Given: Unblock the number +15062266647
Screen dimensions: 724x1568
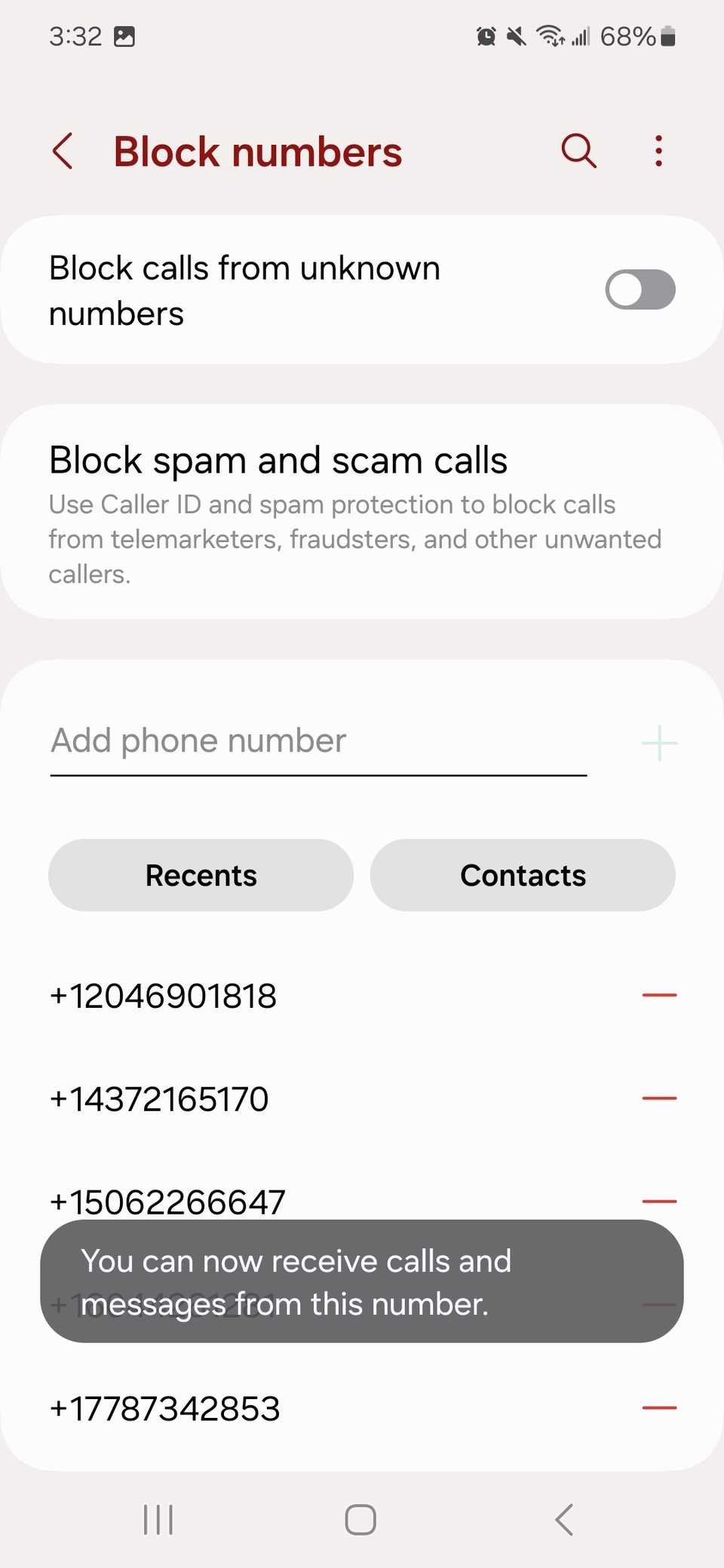Looking at the screenshot, I should click(659, 1201).
